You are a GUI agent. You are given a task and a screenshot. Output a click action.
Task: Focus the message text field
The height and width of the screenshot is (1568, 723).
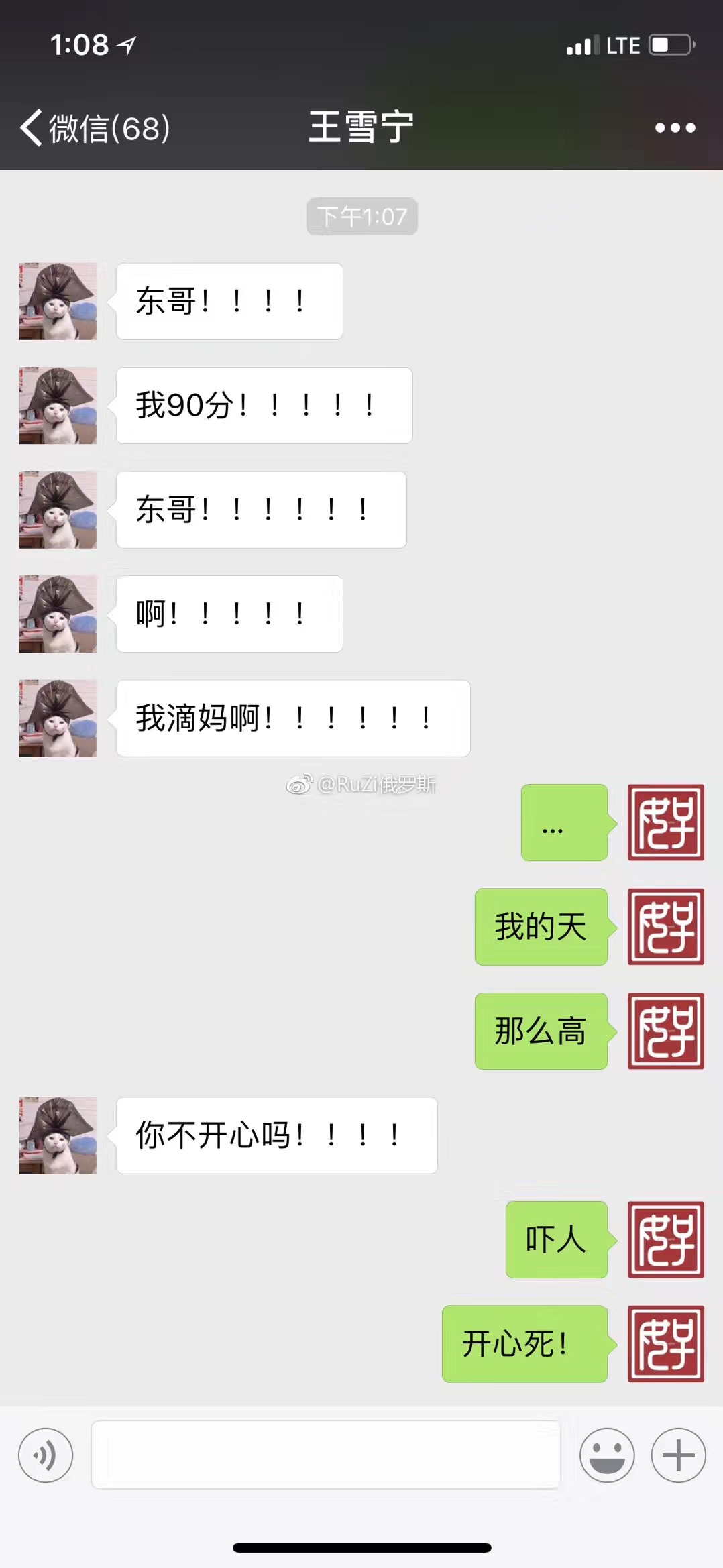[x=326, y=1455]
